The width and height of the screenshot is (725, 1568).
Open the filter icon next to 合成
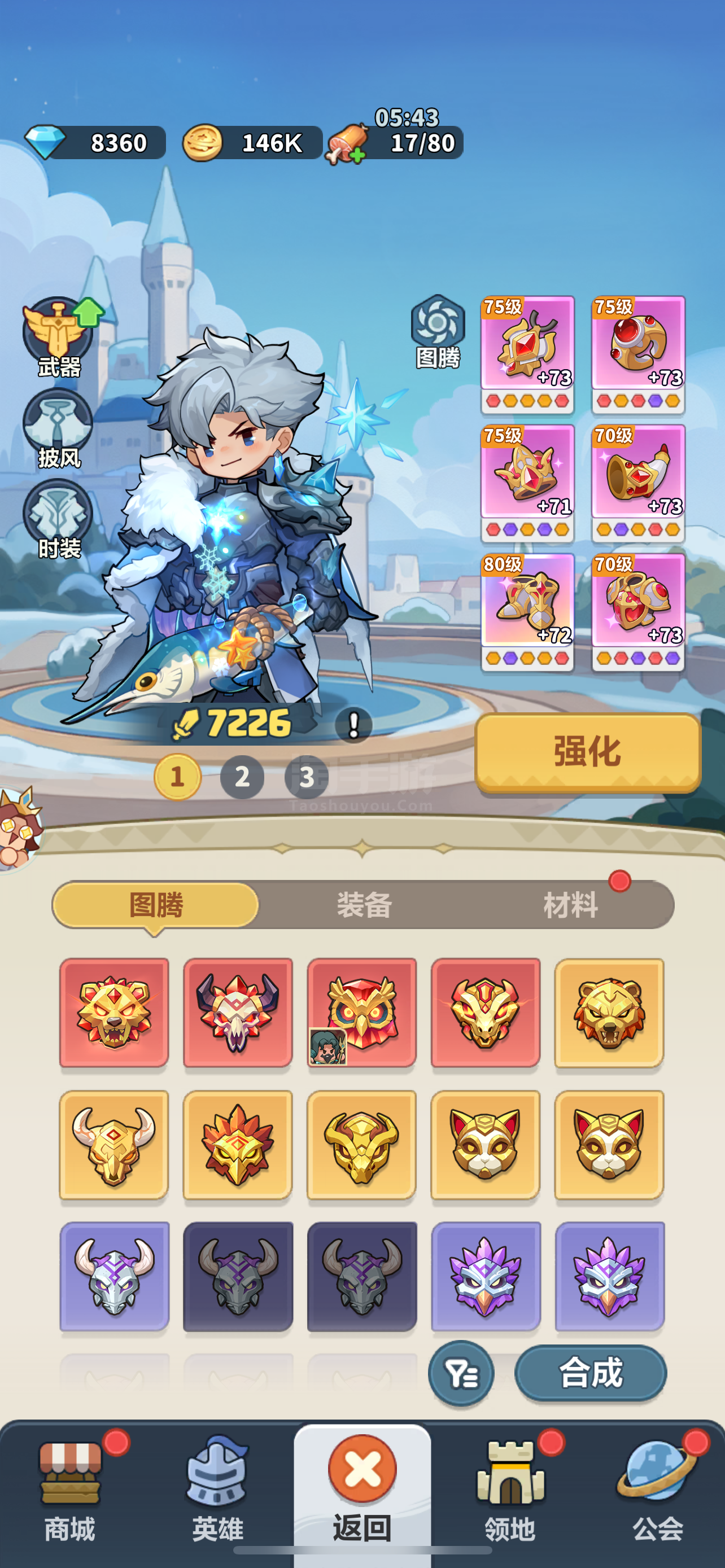[461, 1373]
